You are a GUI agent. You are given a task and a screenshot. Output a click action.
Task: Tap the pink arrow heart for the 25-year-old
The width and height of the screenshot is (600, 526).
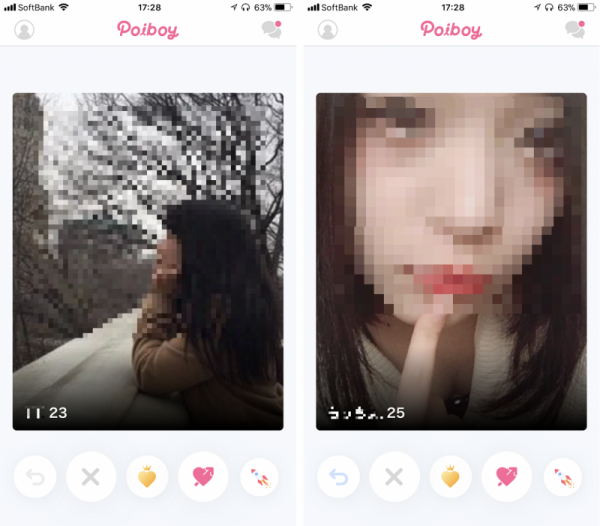click(506, 477)
